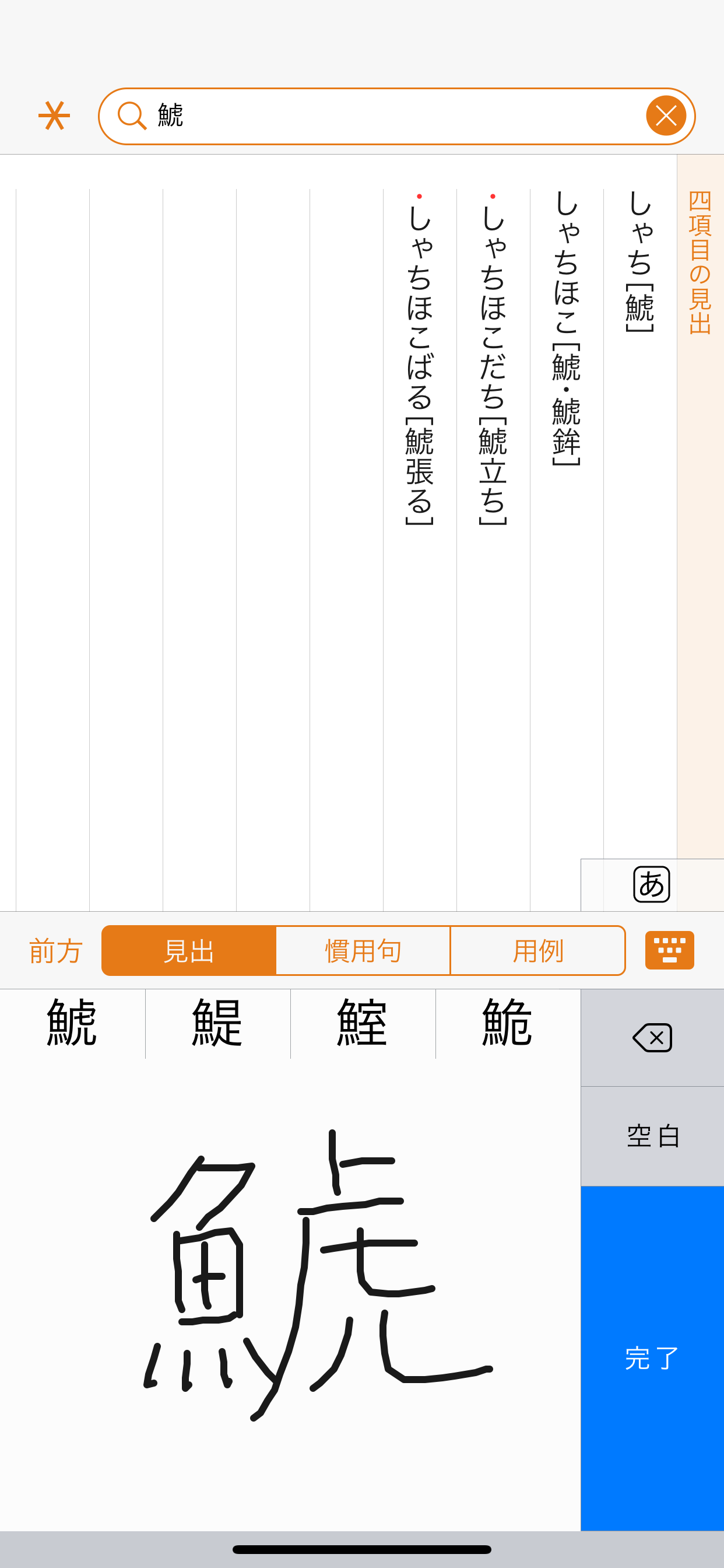The height and width of the screenshot is (1568, 724).
Task: Tap inside the search input field
Action: [365, 116]
